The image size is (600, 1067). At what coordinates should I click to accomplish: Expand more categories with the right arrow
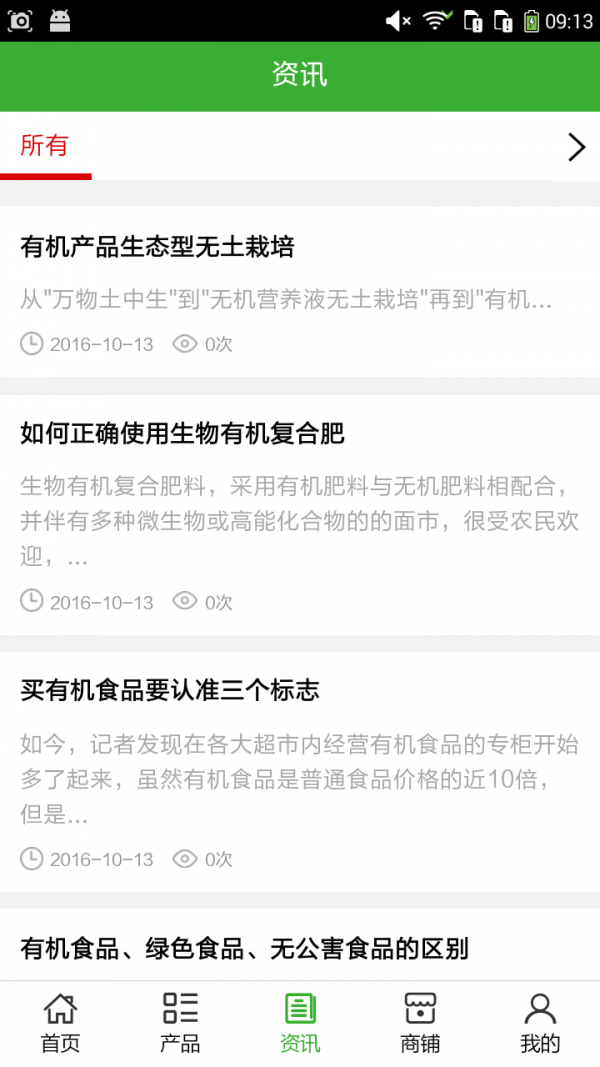(x=576, y=147)
